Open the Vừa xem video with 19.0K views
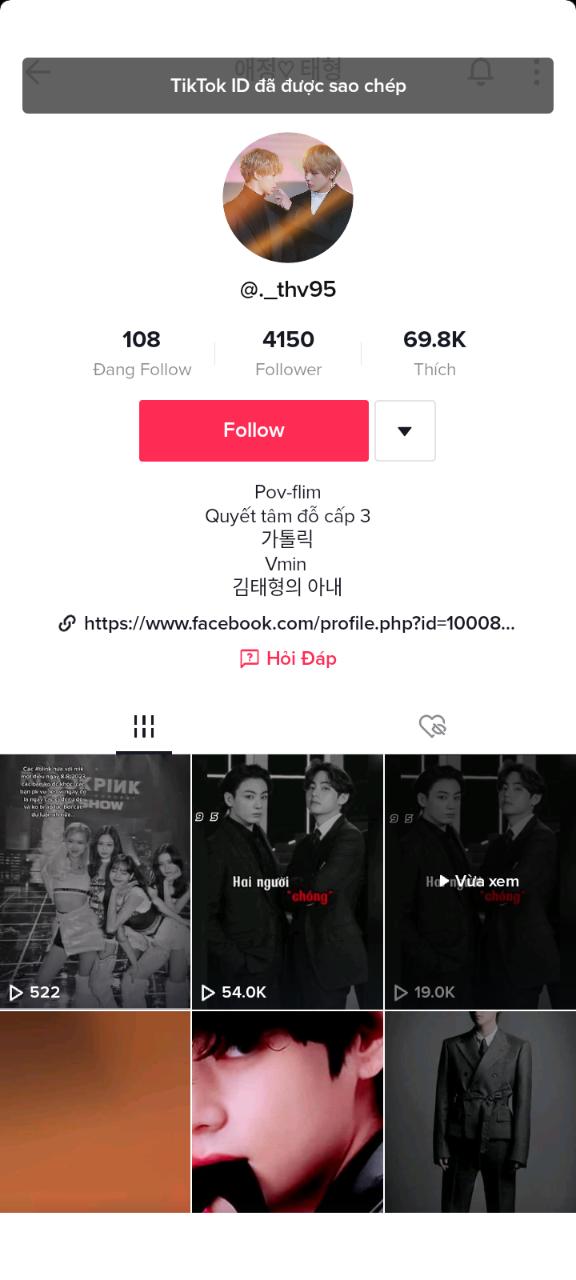 point(480,881)
